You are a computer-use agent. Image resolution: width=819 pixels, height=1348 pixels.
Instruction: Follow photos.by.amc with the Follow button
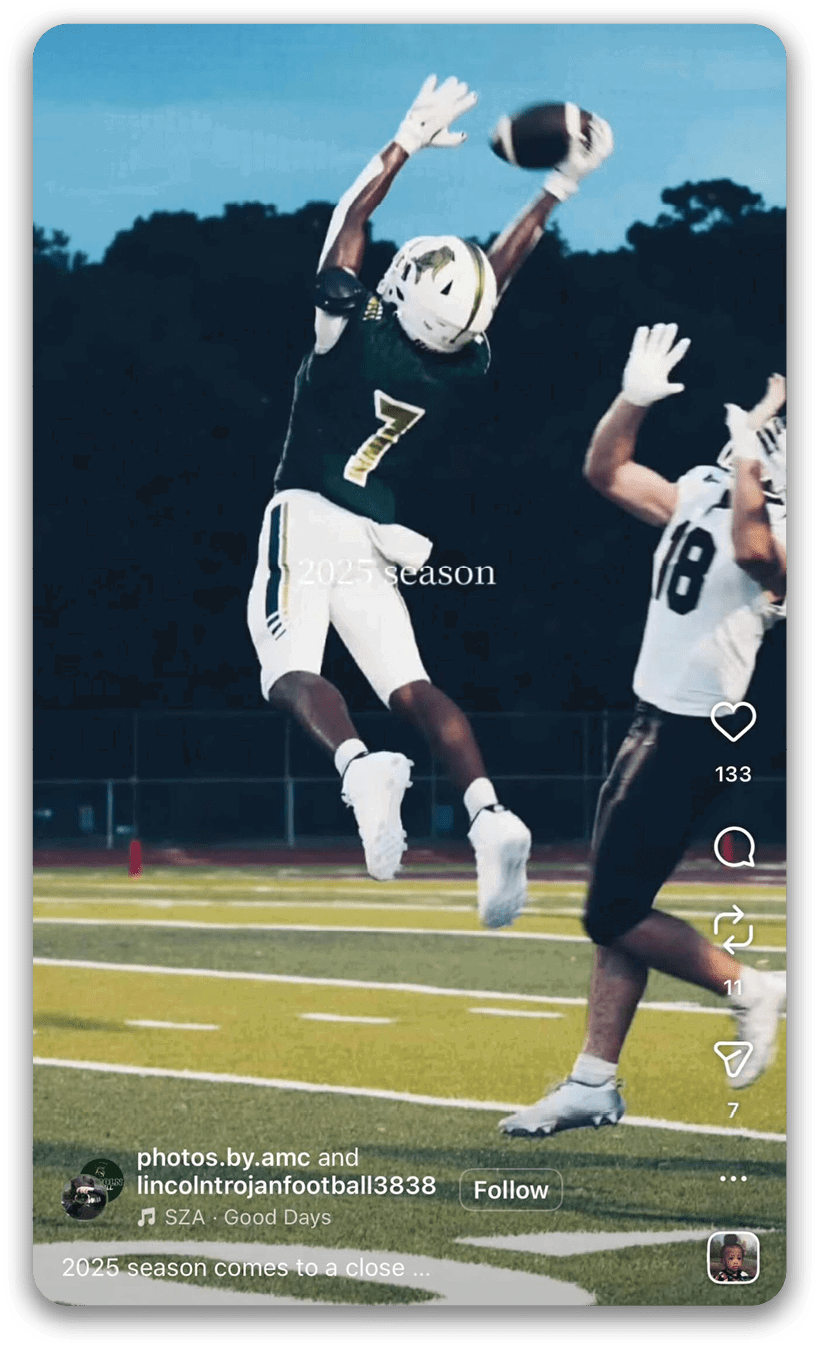510,1190
